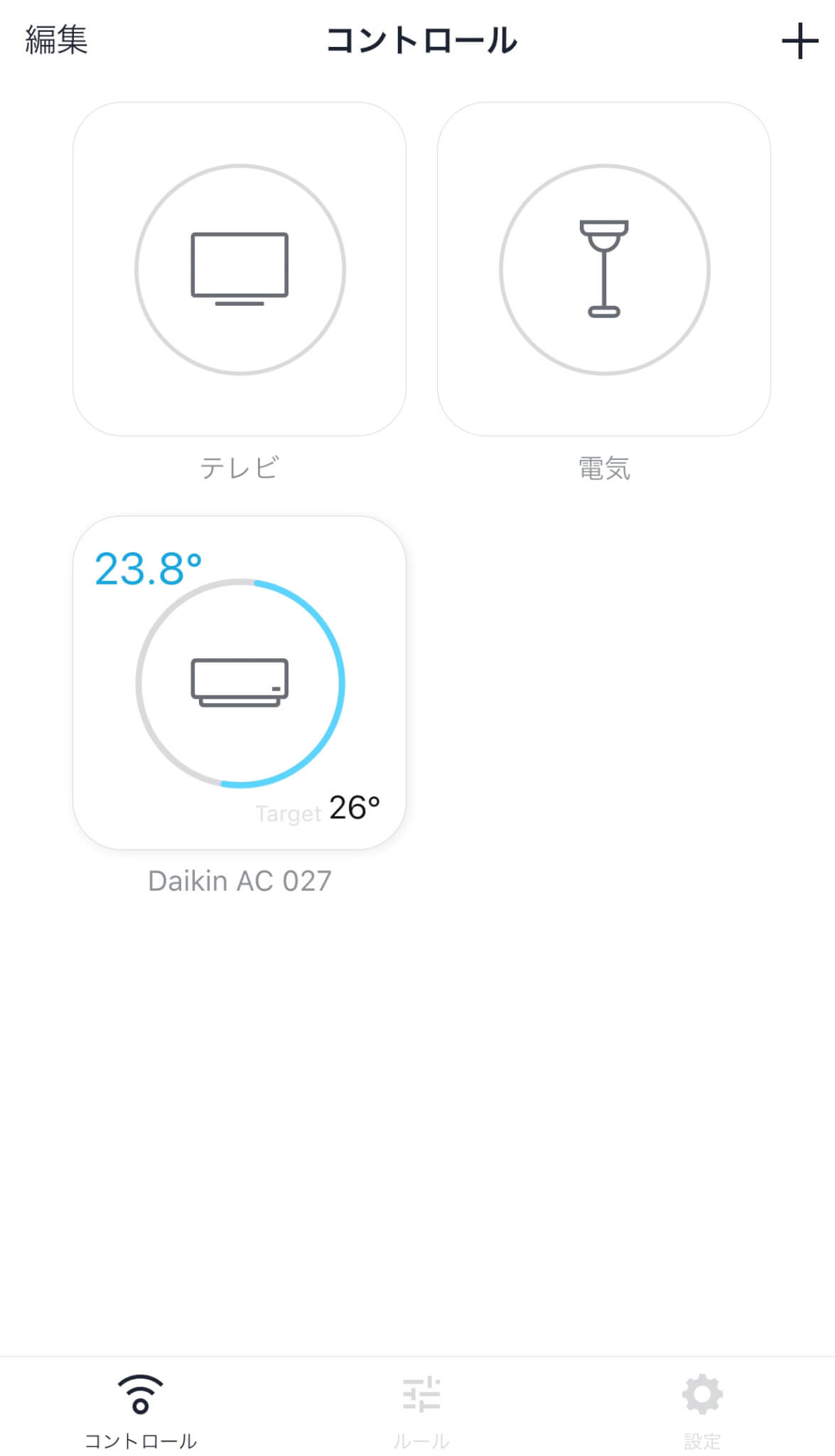Add a new appliance with the plus icon
This screenshot has width=835, height=1456.
point(800,41)
